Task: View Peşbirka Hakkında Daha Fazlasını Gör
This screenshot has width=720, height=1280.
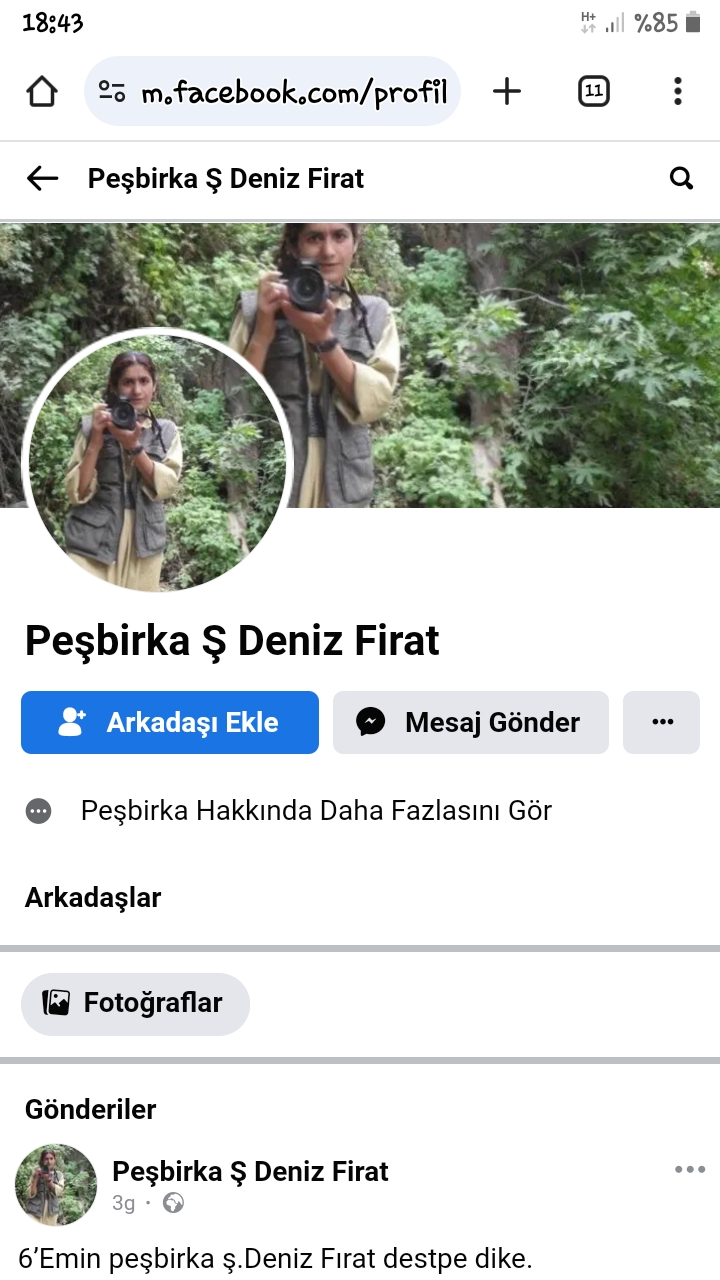Action: [x=316, y=810]
